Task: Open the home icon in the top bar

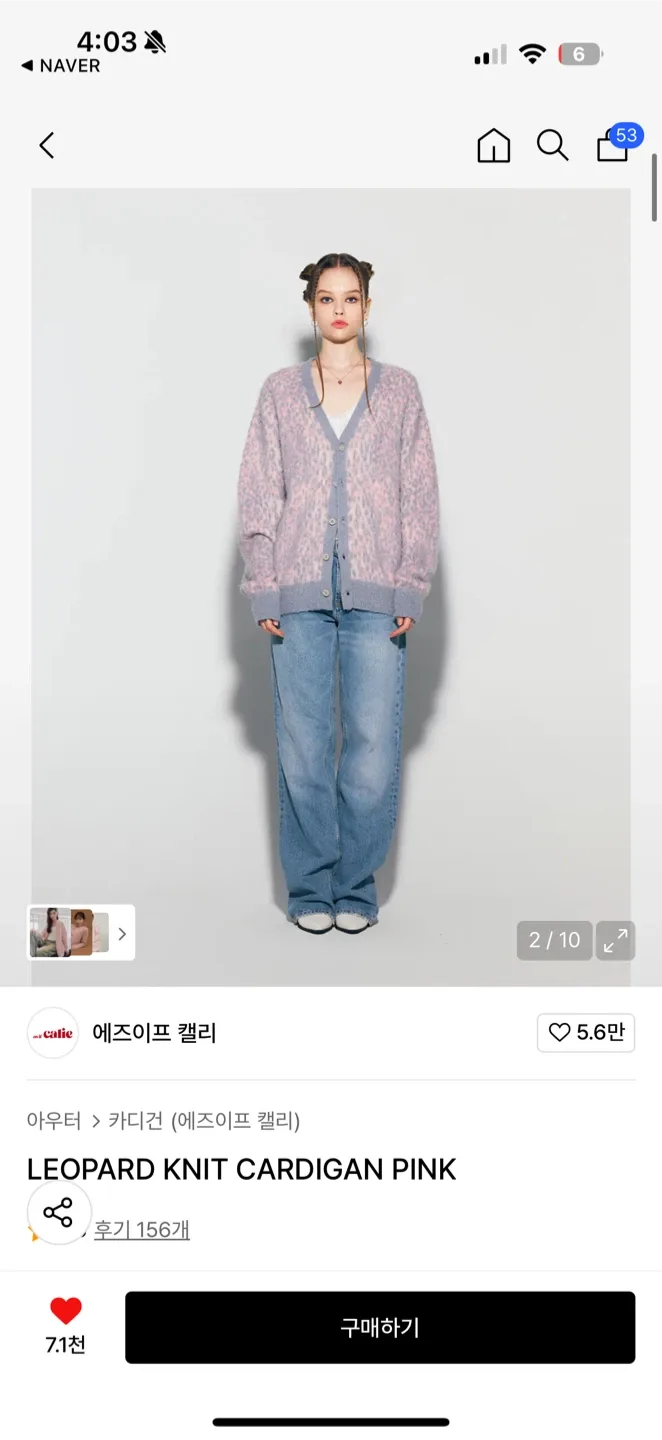Action: (493, 146)
